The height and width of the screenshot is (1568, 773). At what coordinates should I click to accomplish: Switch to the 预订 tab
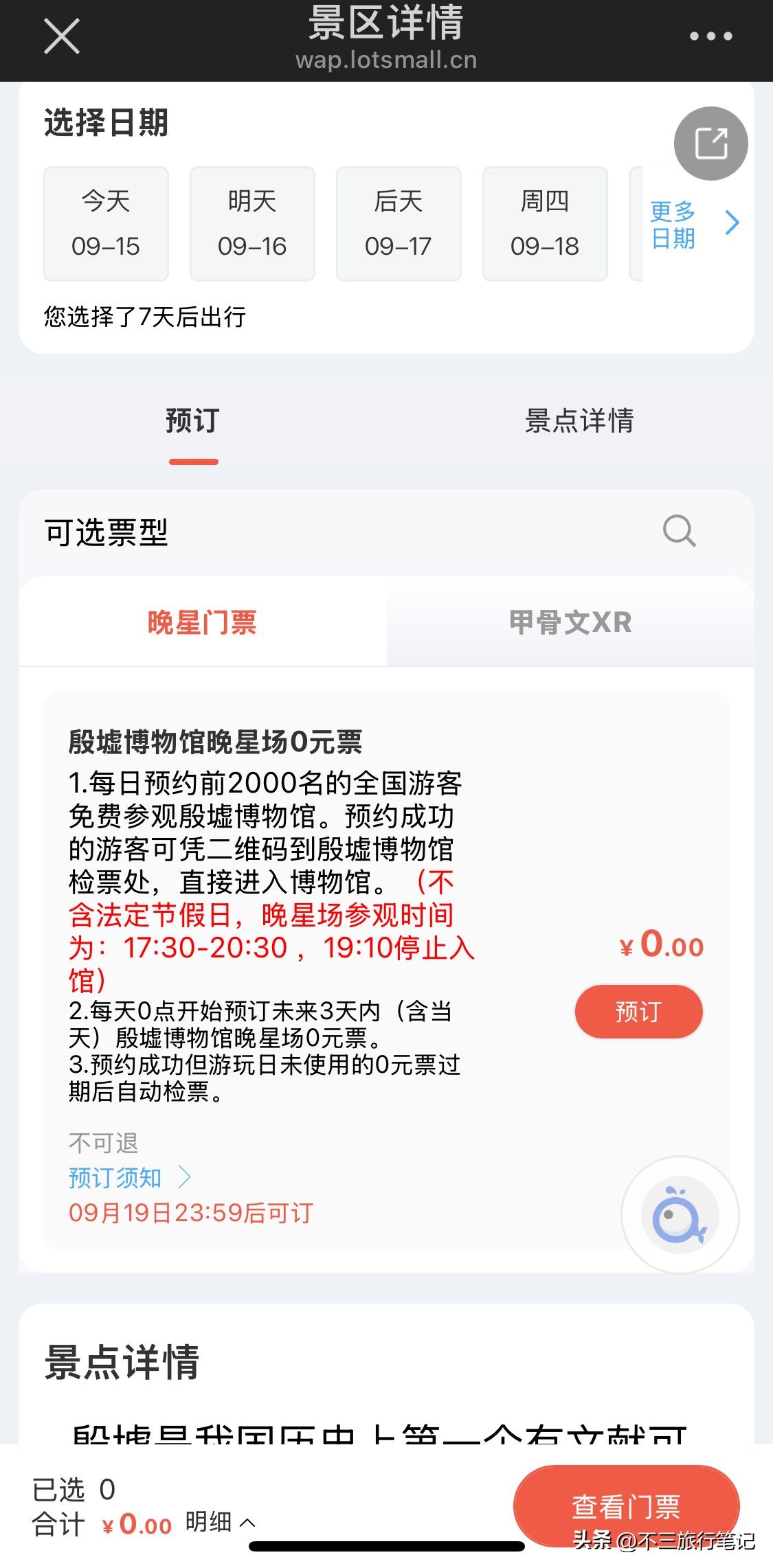pos(193,421)
